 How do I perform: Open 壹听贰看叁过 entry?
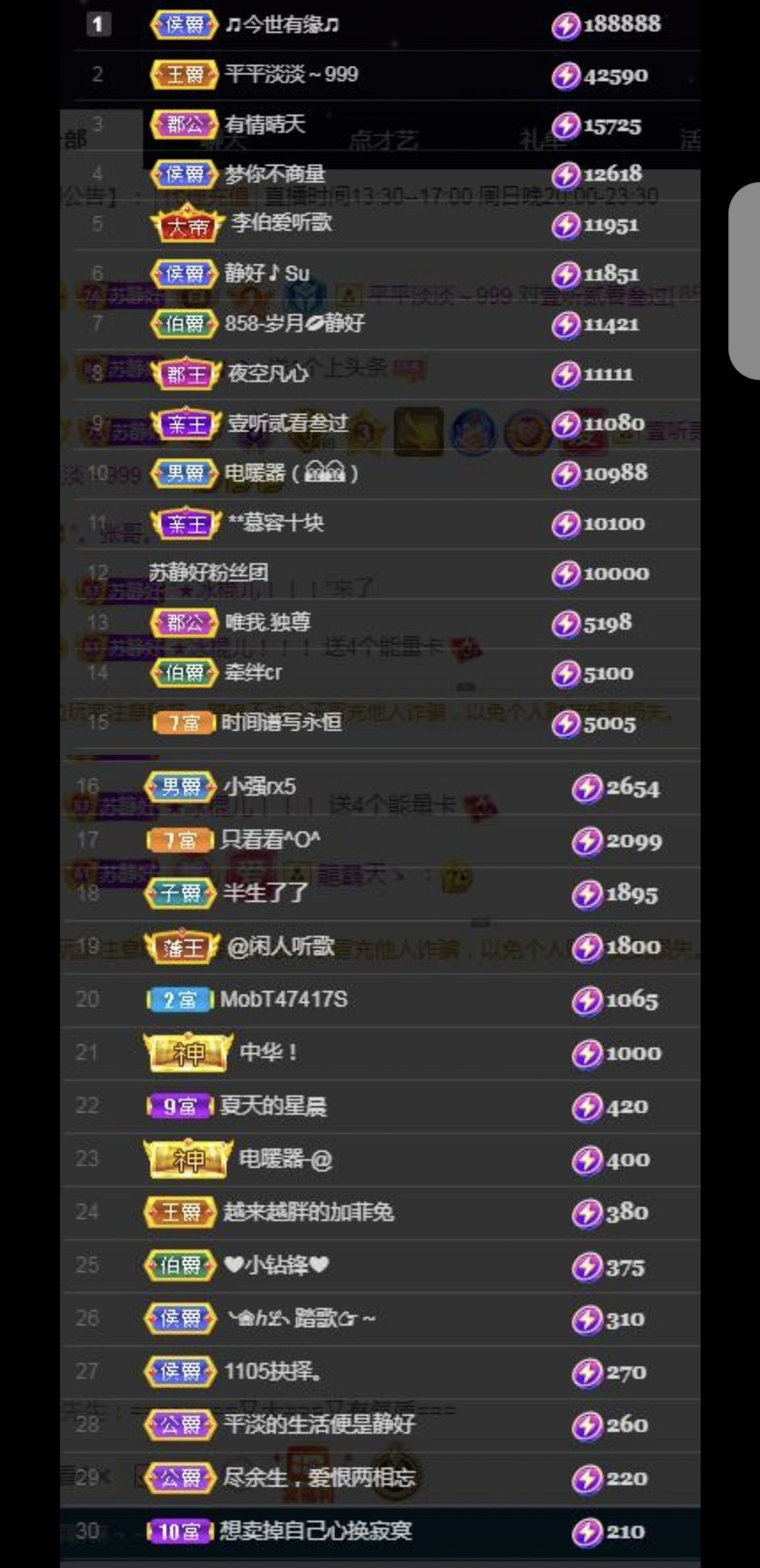coord(288,423)
